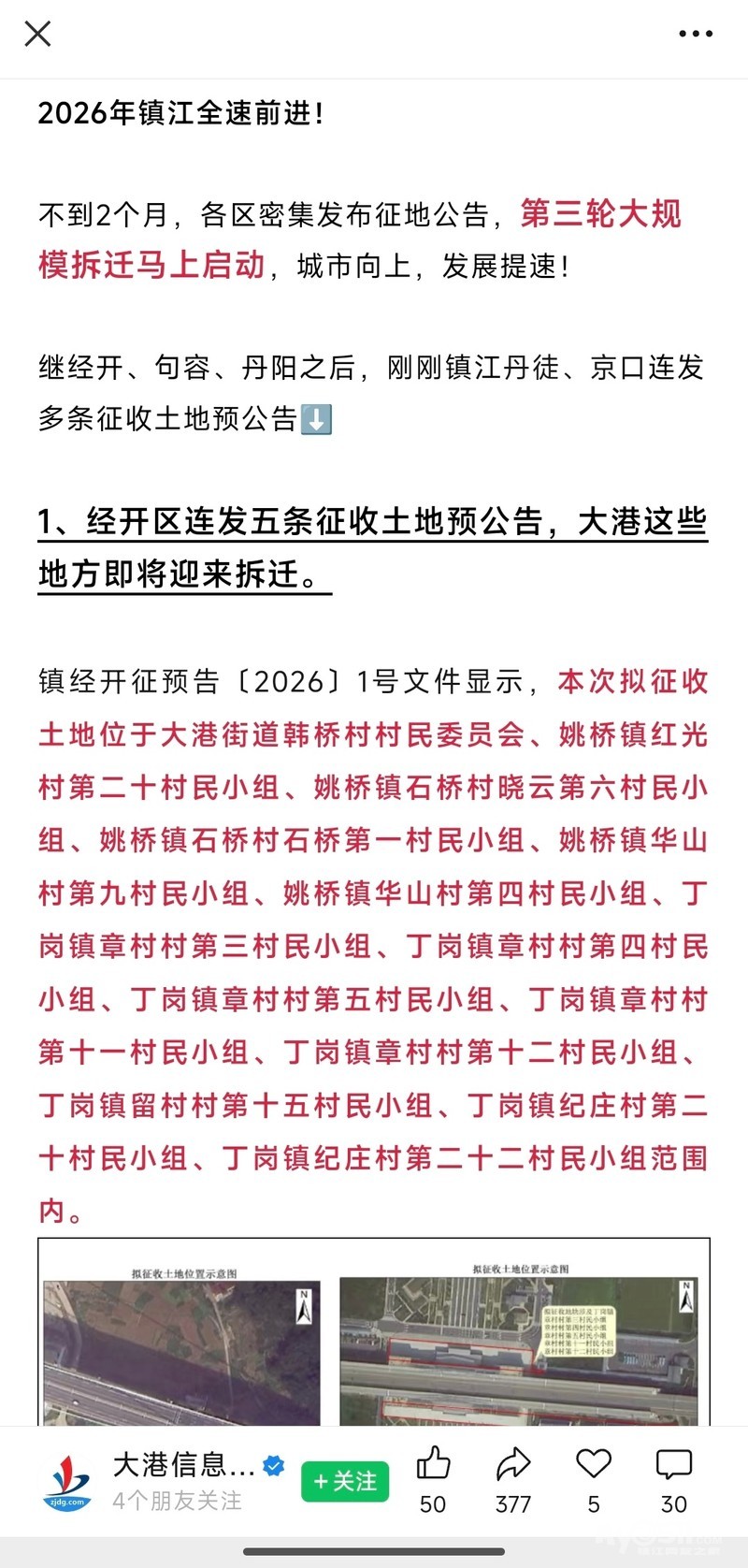Follow 大港信息 with the 关注 button
The image size is (748, 1568).
(345, 1482)
